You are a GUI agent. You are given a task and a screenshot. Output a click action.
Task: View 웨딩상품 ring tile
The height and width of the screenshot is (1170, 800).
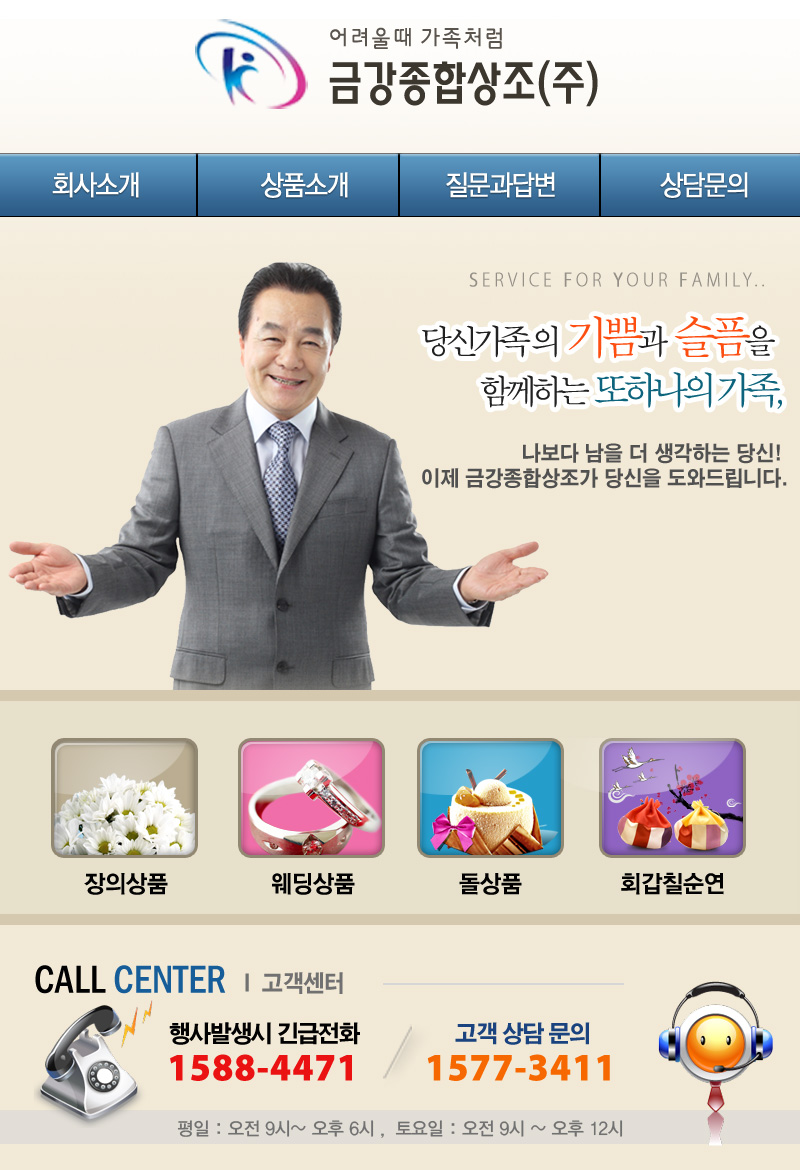[x=311, y=798]
